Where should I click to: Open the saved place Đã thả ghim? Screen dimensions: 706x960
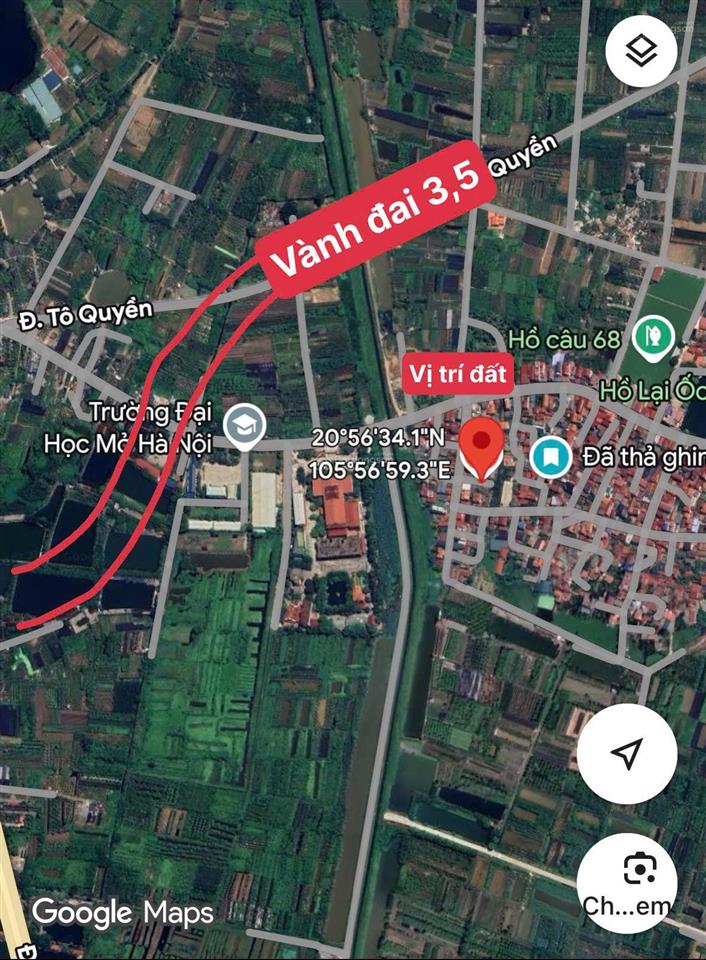pyautogui.click(x=547, y=458)
